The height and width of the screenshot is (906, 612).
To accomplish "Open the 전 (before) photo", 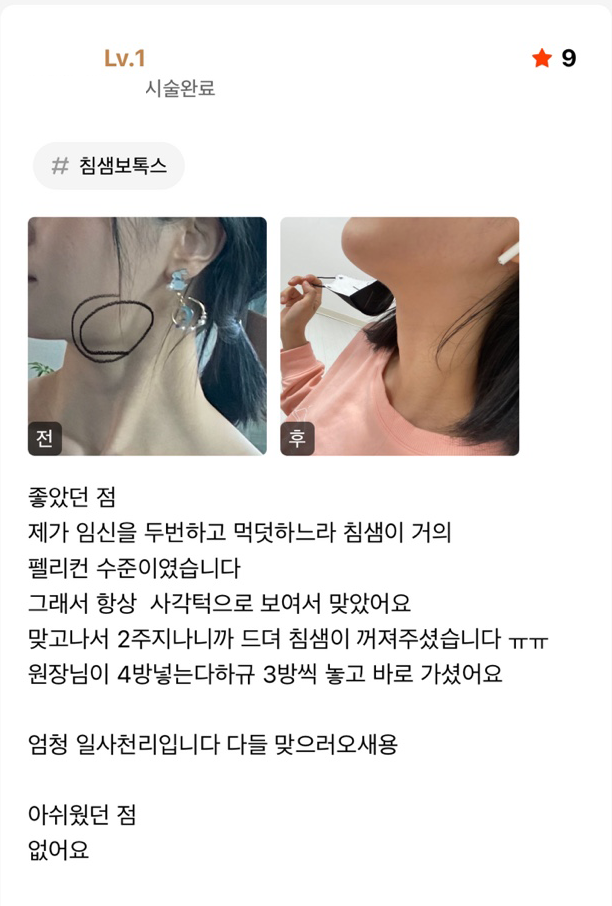I will (147, 336).
